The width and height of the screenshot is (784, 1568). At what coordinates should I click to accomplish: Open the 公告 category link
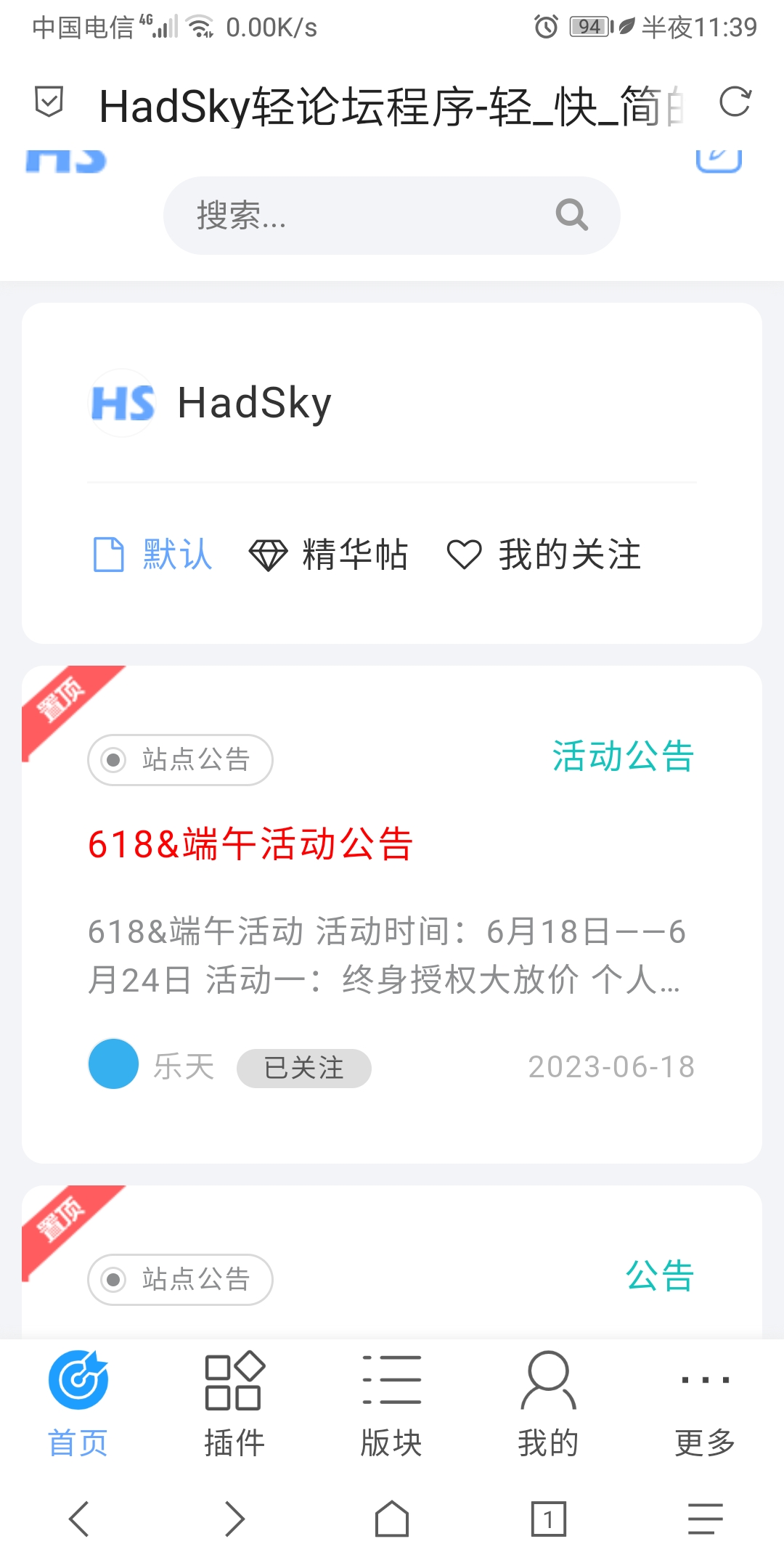pos(659,1276)
